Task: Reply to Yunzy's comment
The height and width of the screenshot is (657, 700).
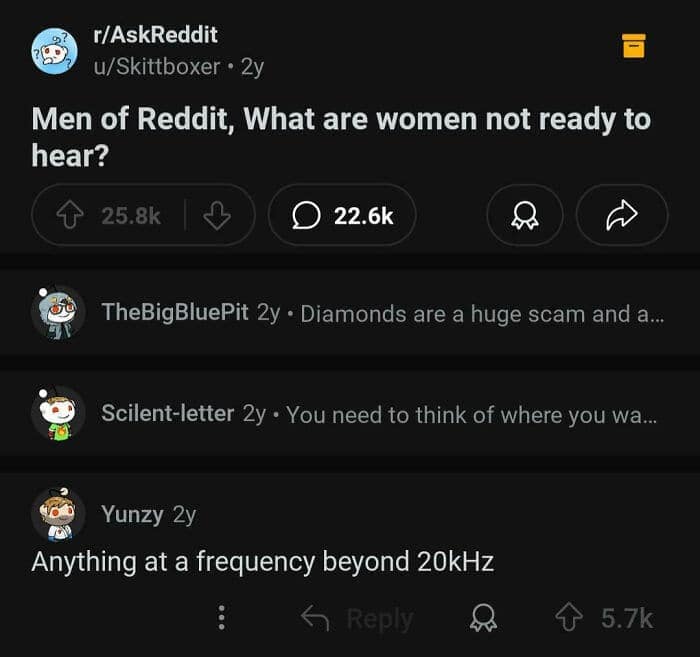Action: [358, 619]
